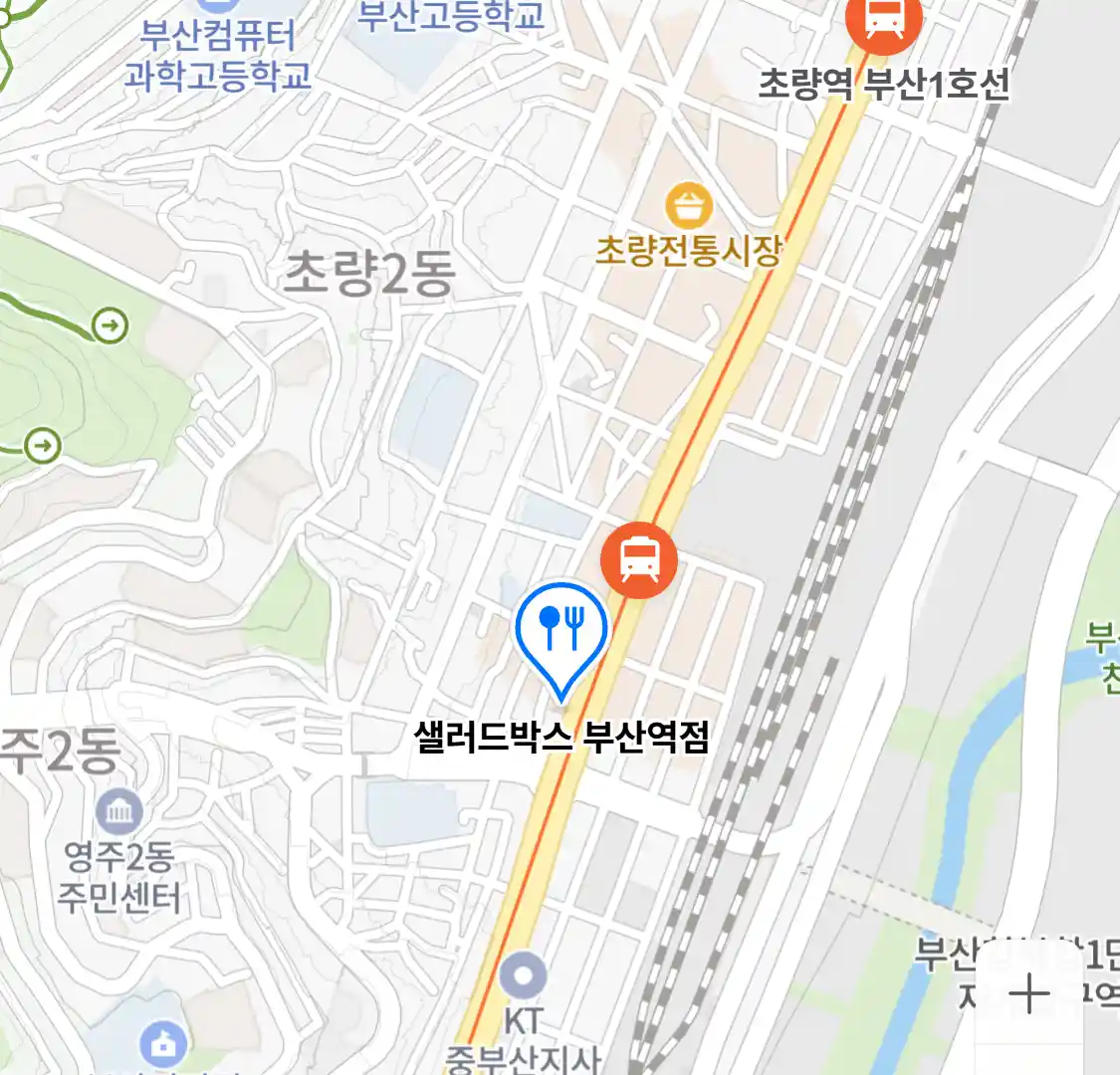Tap the 샐러드박스 부산역점 restaurant pin
The width and height of the screenshot is (1120, 1075).
561,631
